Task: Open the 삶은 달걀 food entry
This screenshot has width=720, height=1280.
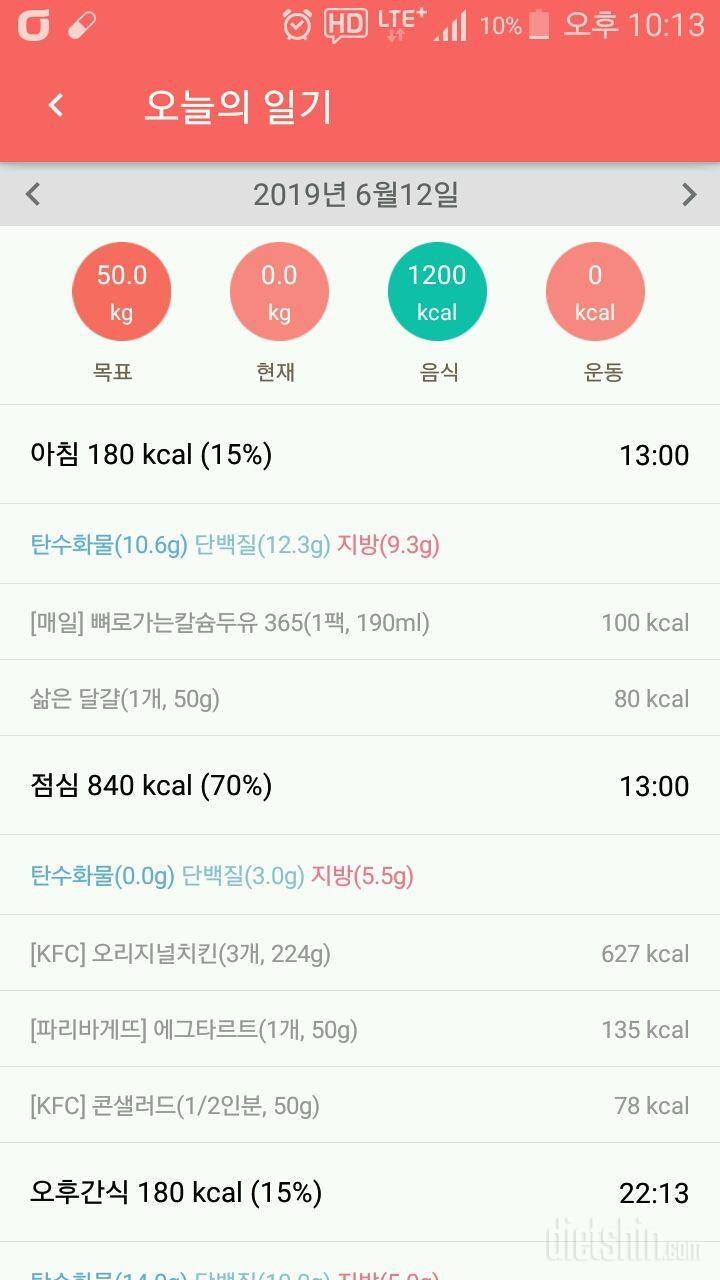Action: (360, 698)
